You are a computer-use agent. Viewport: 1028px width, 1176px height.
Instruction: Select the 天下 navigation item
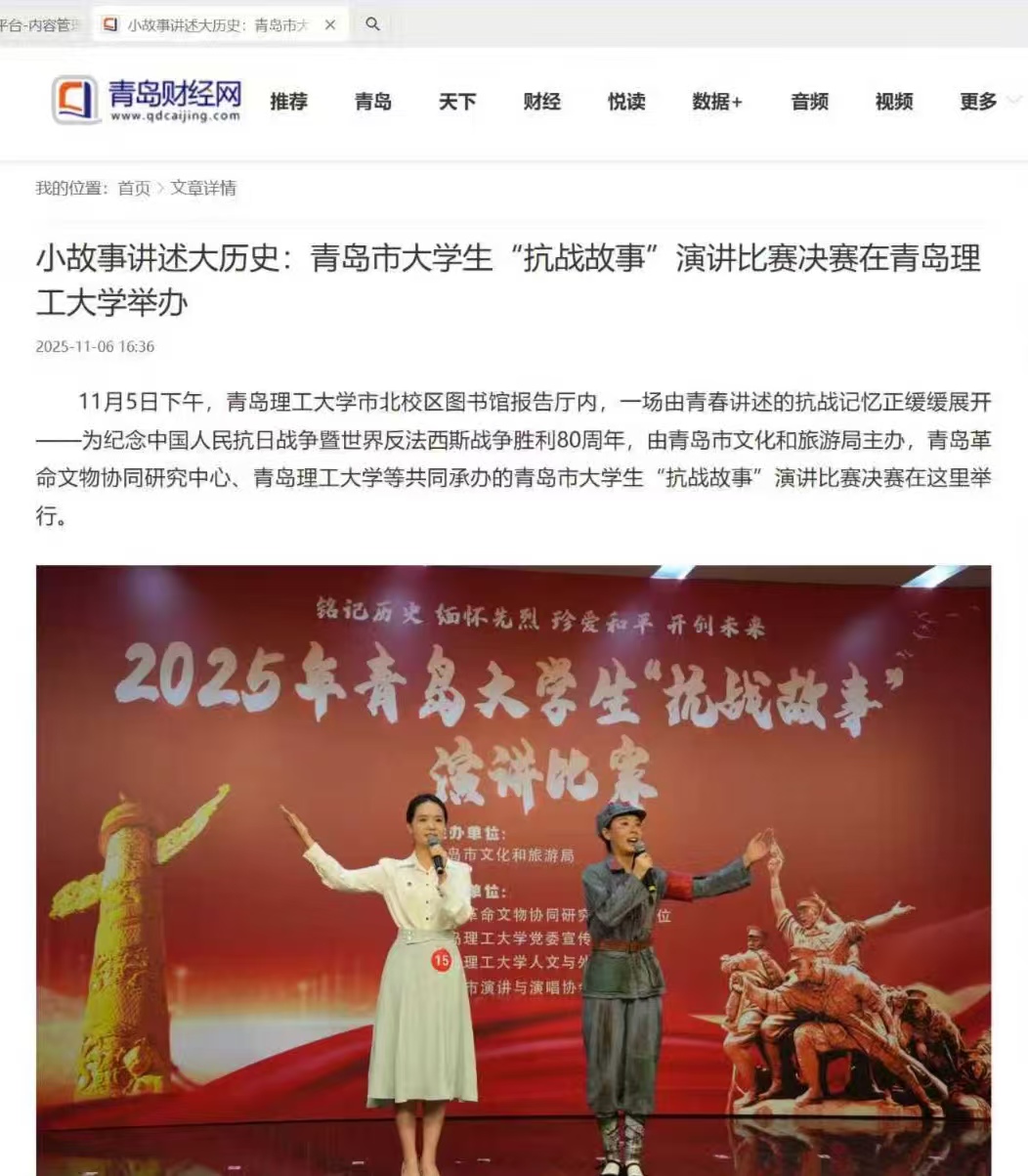(457, 102)
